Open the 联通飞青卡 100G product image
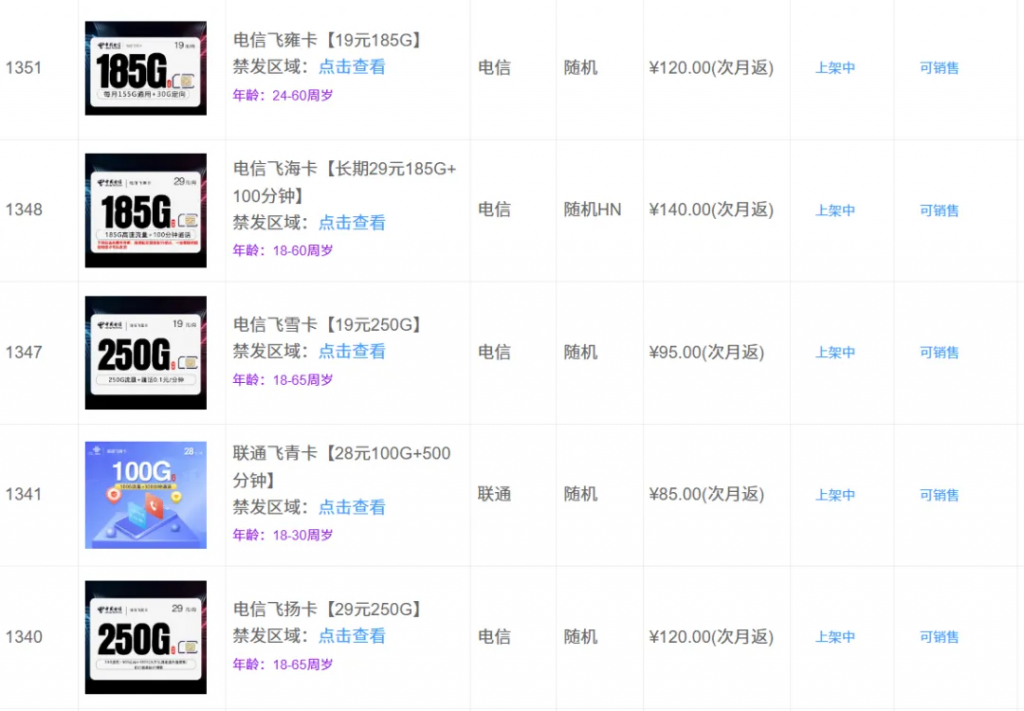The width and height of the screenshot is (1024, 711). [146, 495]
